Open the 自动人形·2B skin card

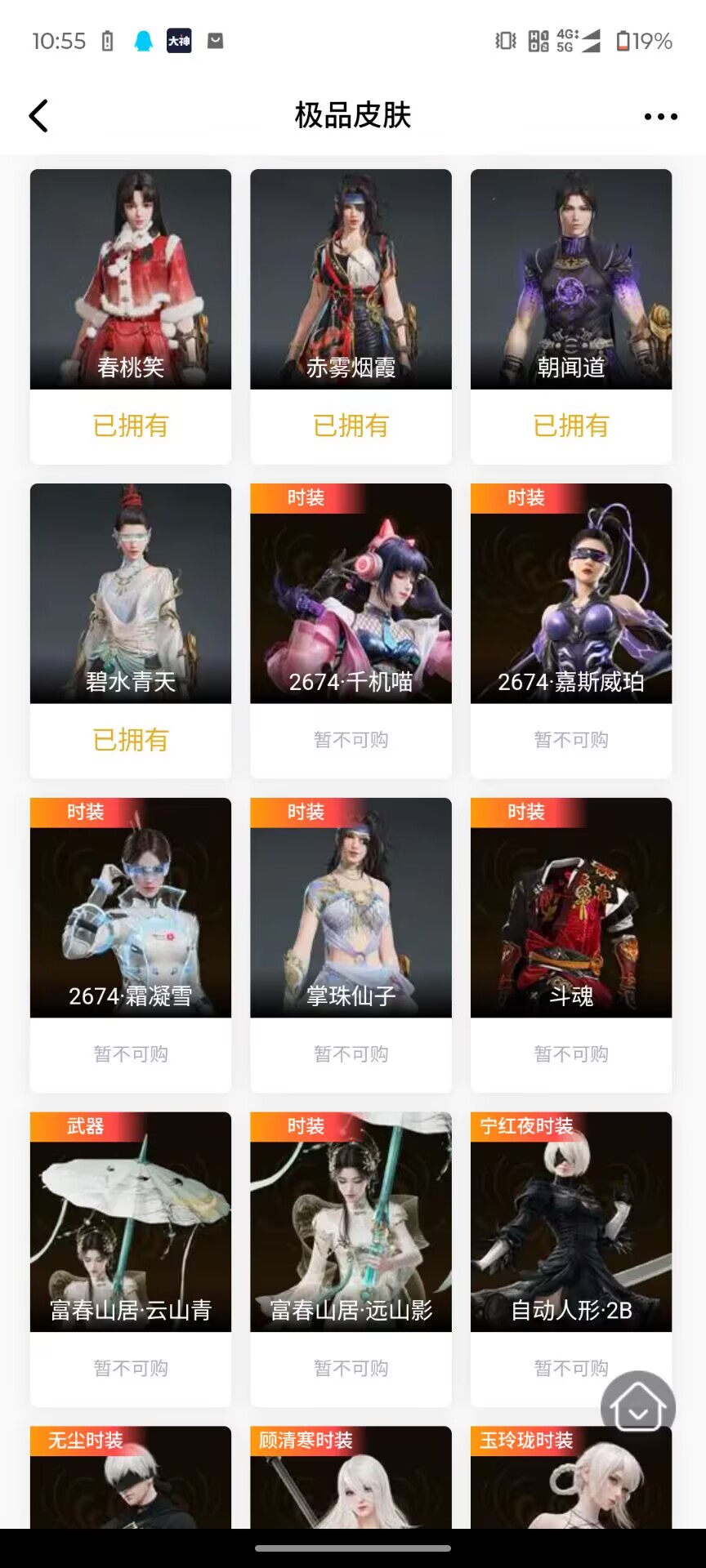pos(570,1221)
